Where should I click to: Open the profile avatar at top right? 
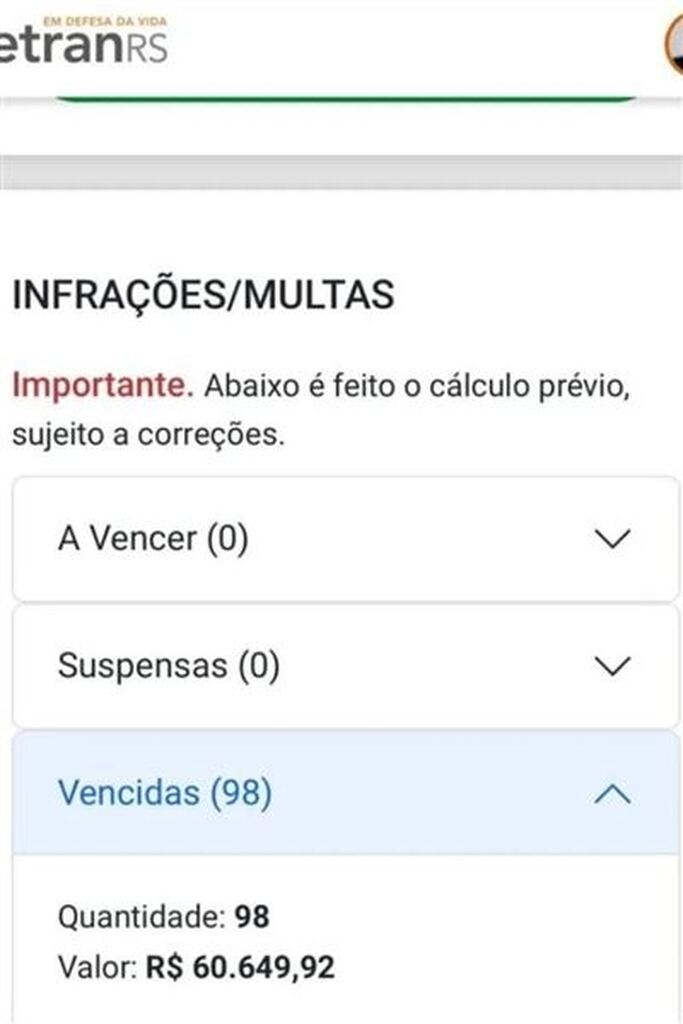coord(675,45)
